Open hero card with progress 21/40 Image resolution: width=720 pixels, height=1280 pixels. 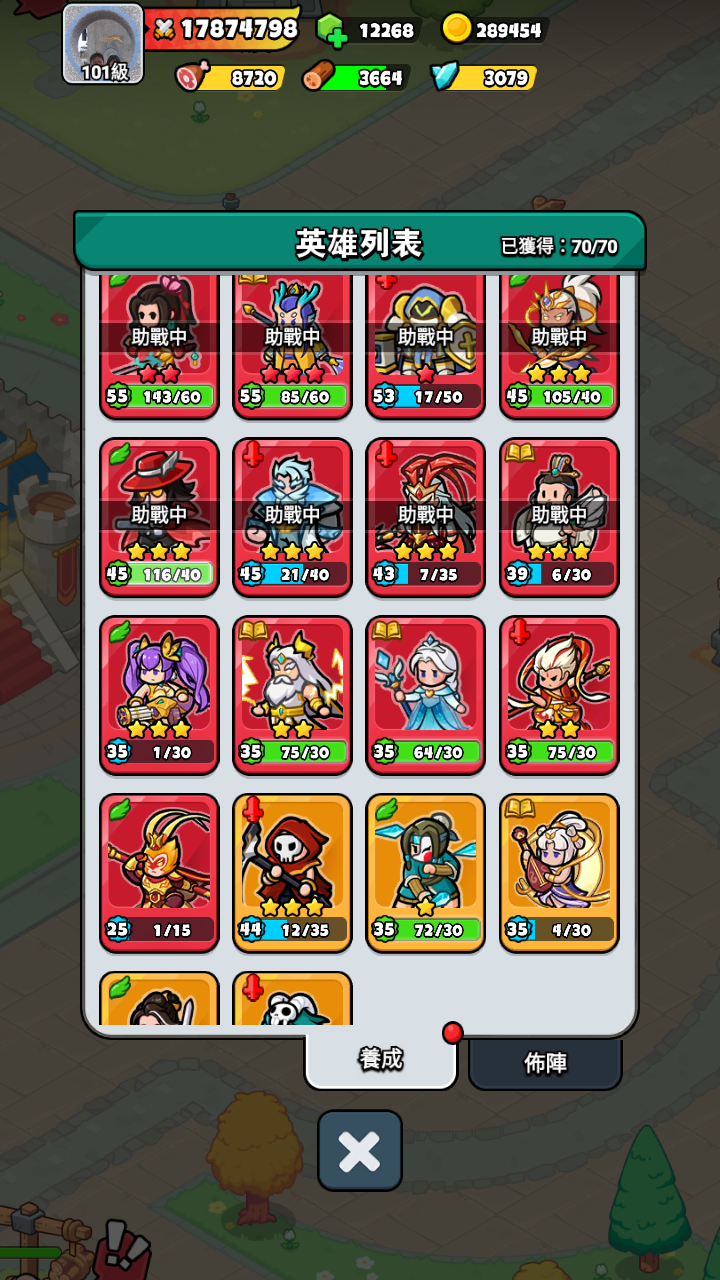(292, 516)
